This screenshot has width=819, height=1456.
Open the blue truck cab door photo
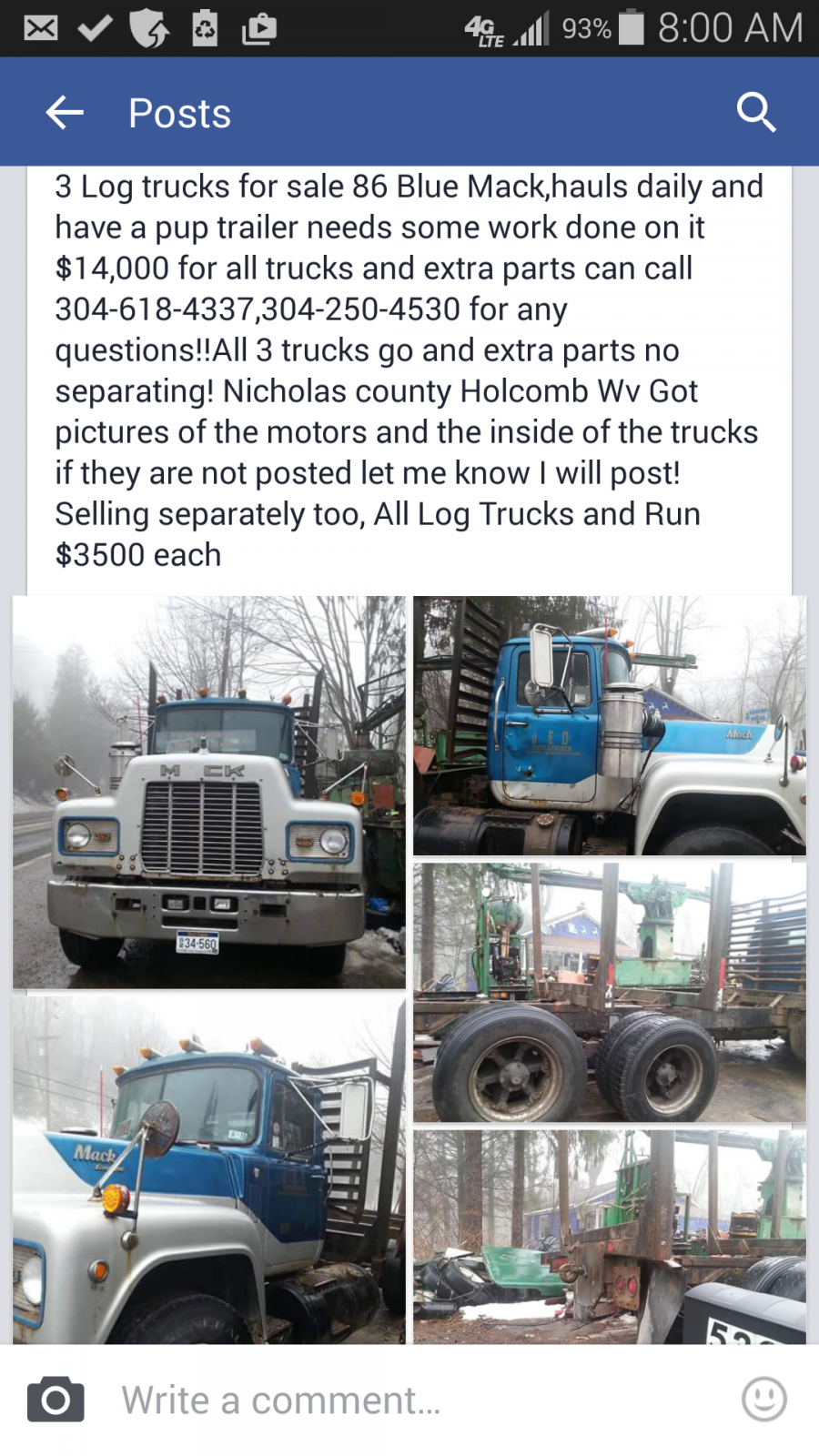click(x=610, y=725)
